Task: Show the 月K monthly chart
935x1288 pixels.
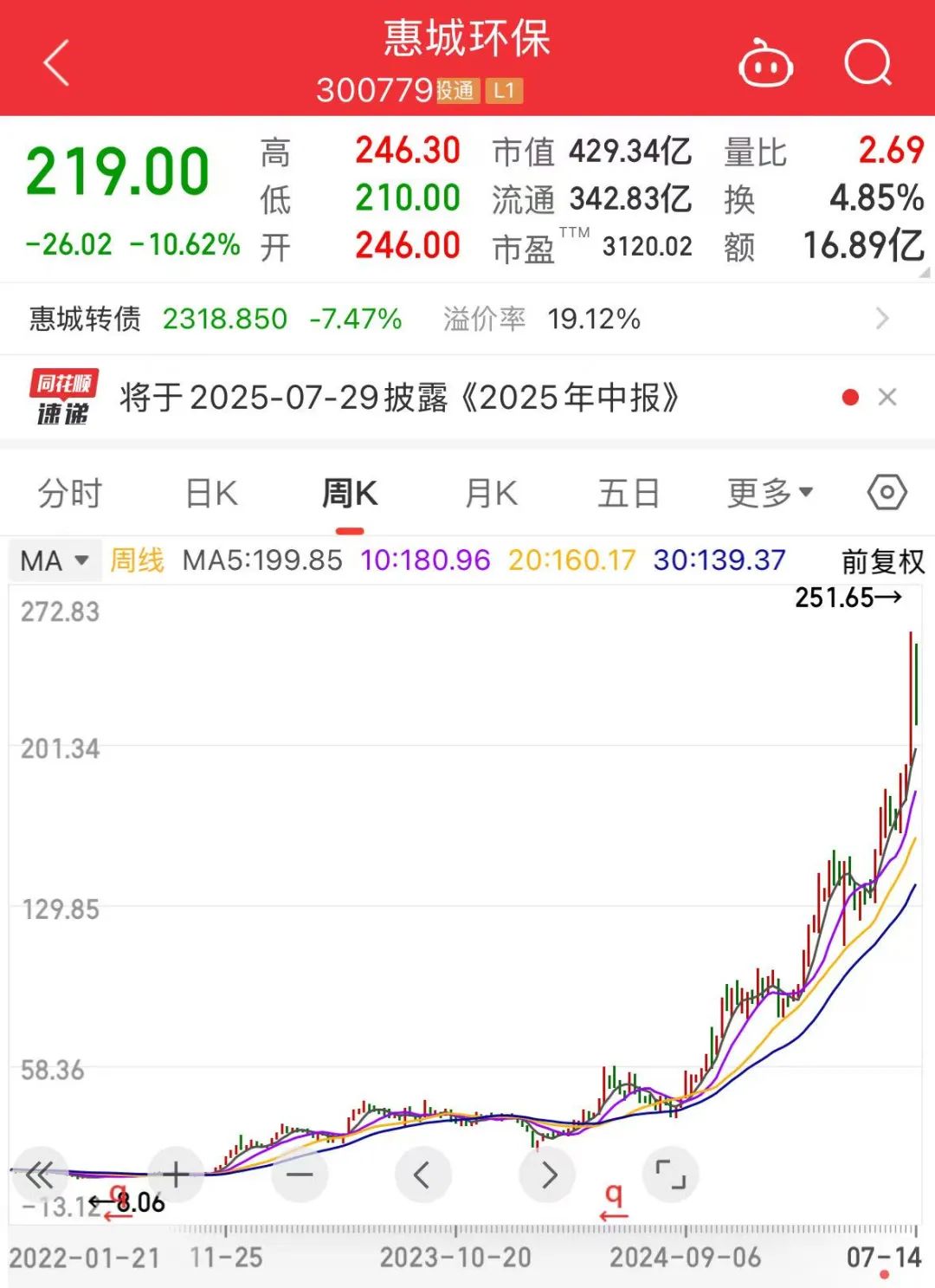Action: tap(491, 494)
